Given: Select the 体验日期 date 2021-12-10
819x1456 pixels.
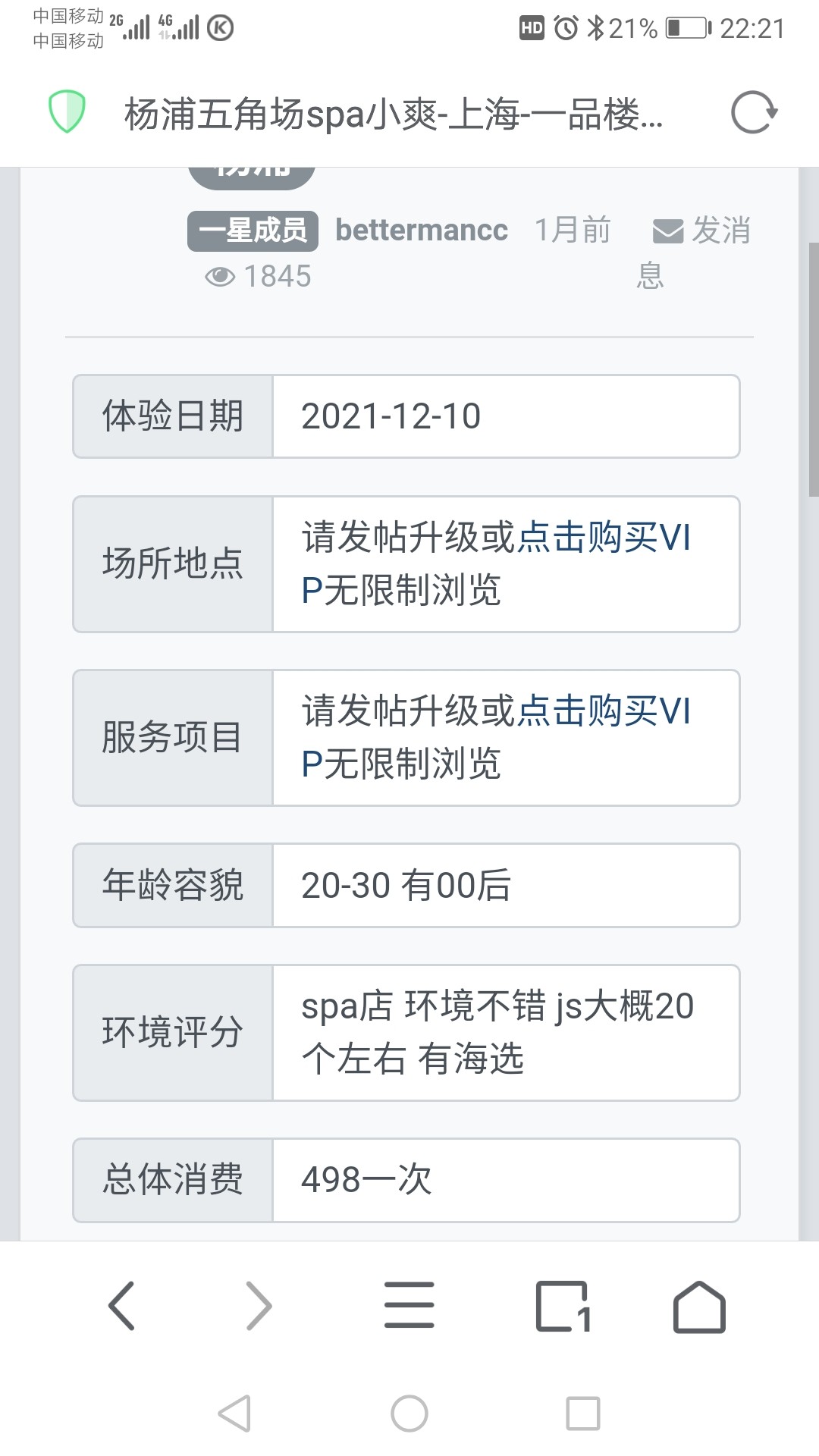Looking at the screenshot, I should click(x=391, y=416).
